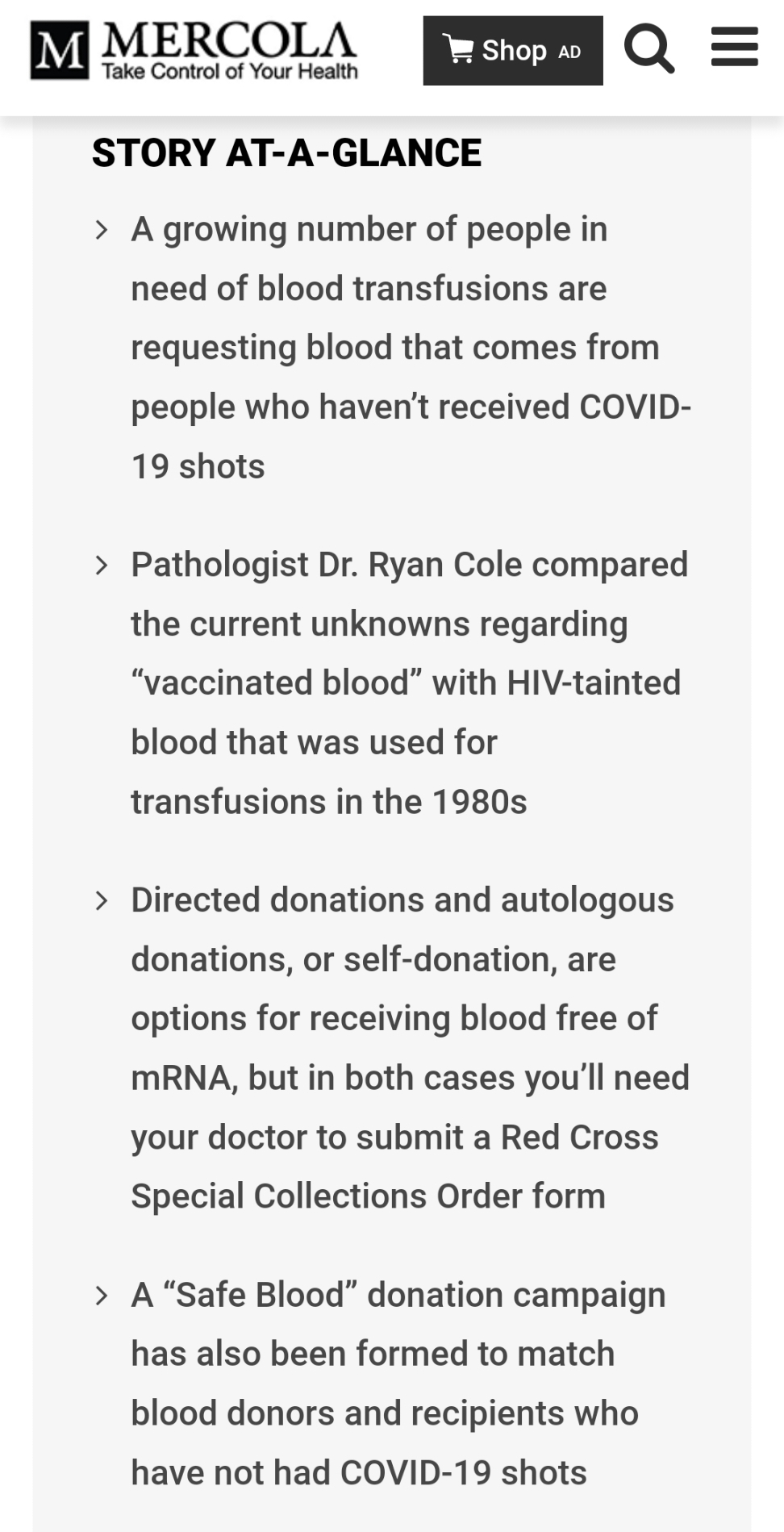Viewport: 784px width, 1532px height.
Task: Open the site search
Action: (648, 49)
